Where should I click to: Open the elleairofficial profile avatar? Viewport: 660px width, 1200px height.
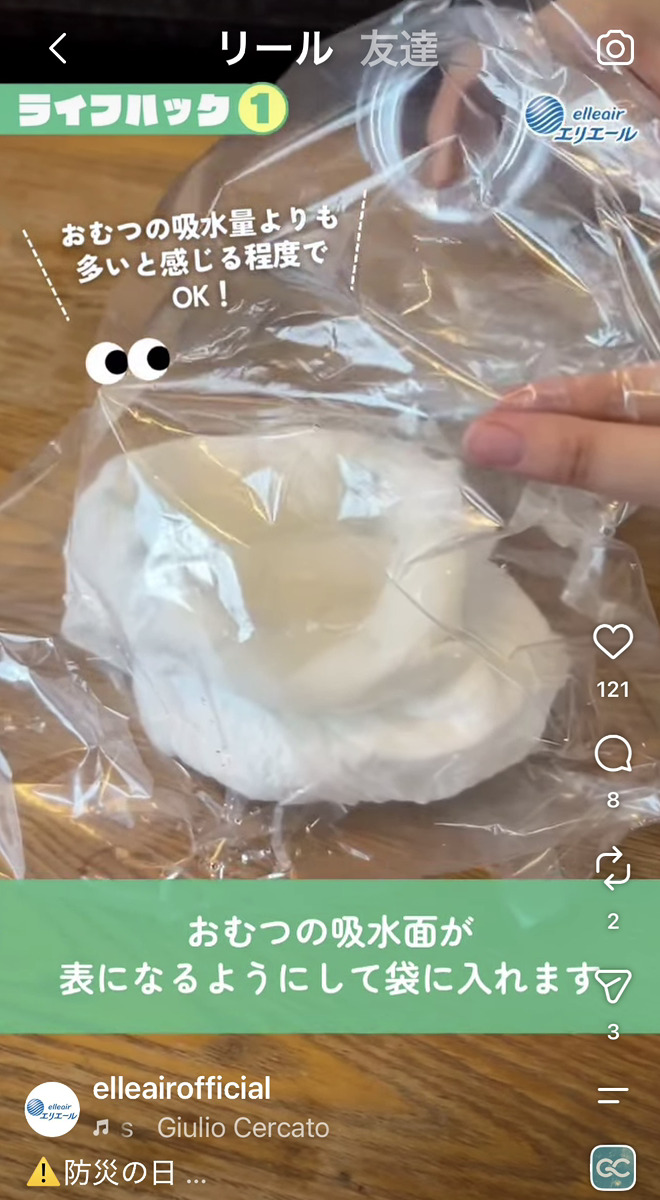pyautogui.click(x=52, y=1109)
